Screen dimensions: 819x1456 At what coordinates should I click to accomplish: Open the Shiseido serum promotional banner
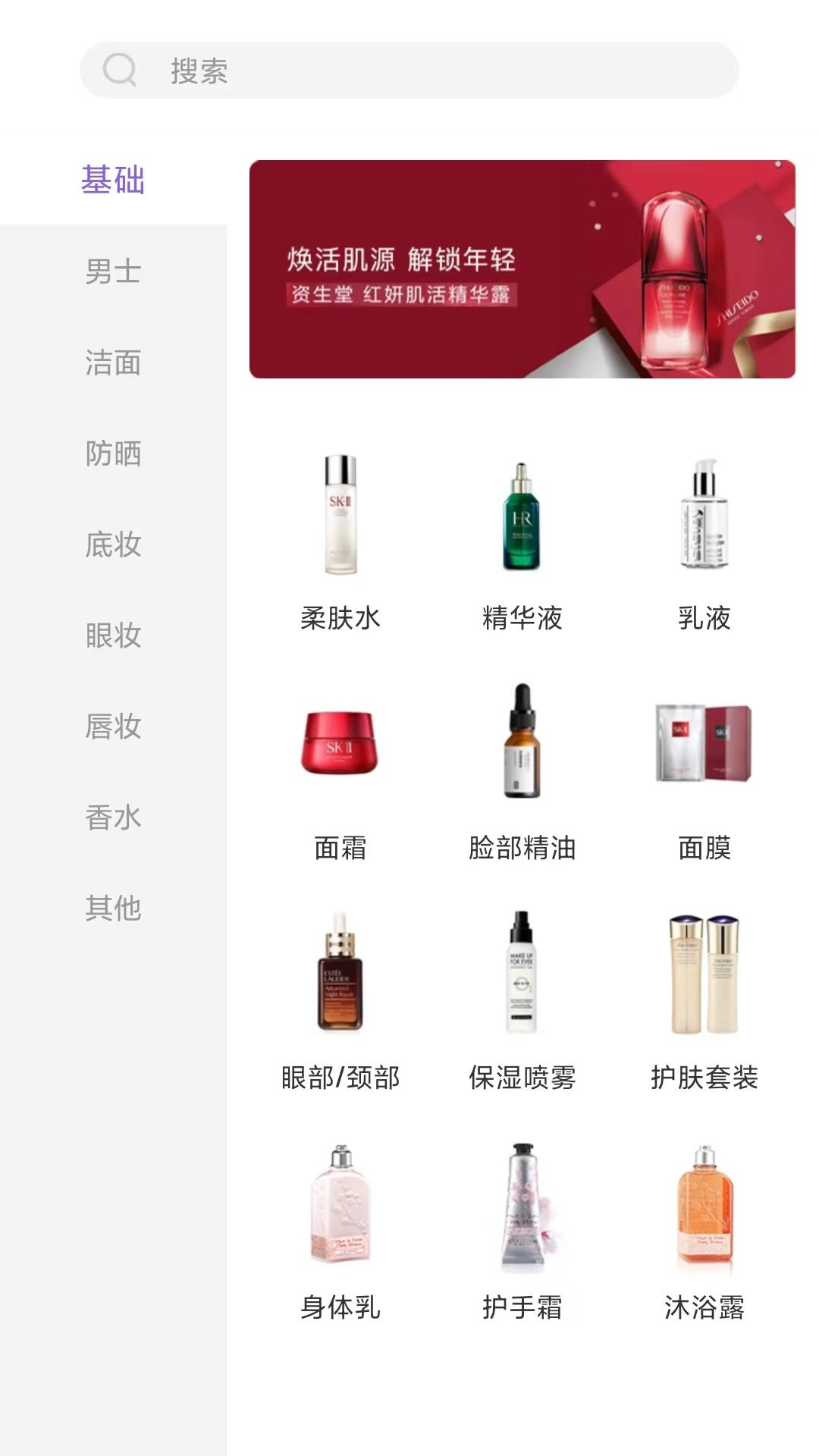tap(523, 269)
